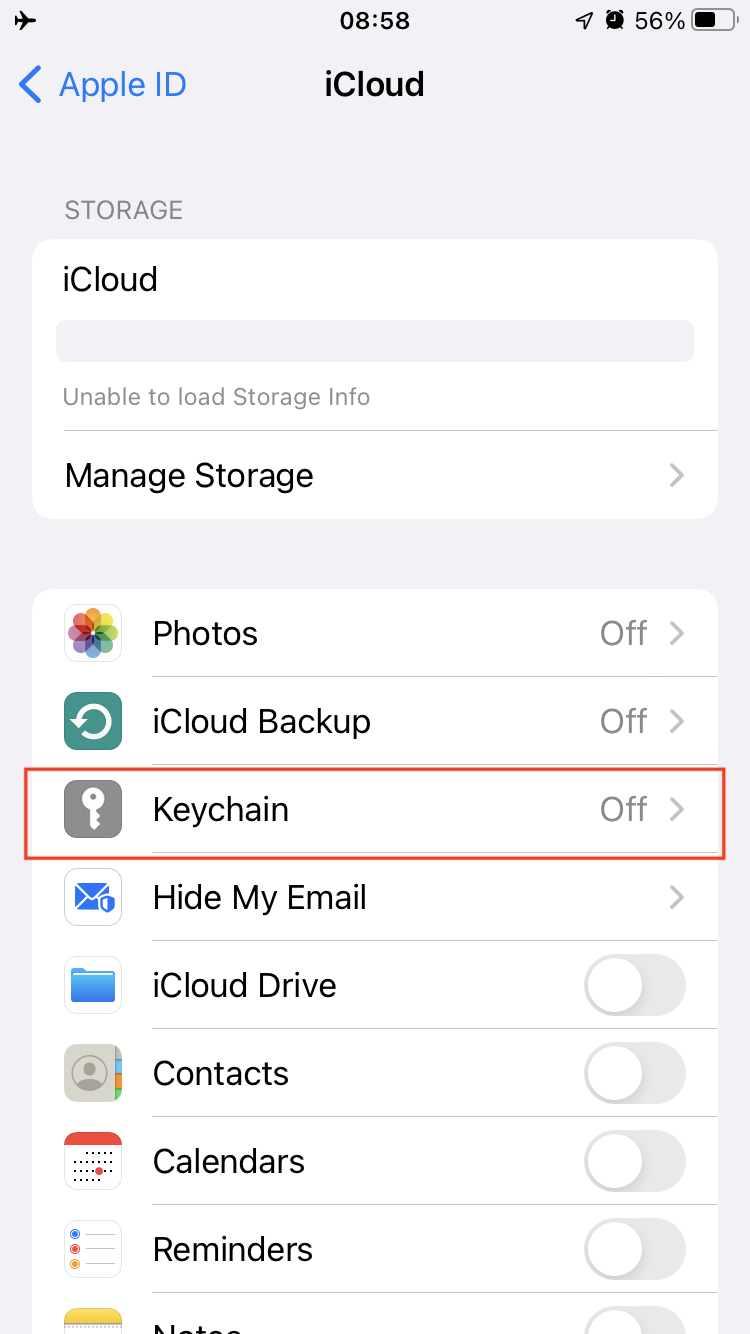Image resolution: width=750 pixels, height=1334 pixels.
Task: Toggle the Calendars switch
Action: point(635,1161)
